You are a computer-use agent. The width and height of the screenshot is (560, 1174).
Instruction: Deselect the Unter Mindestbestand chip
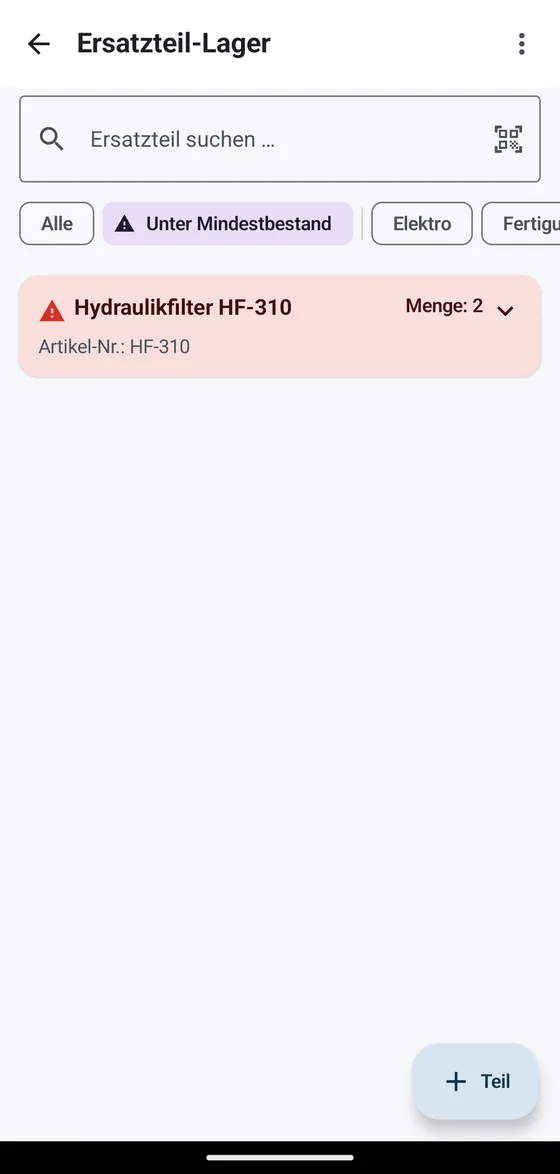click(x=228, y=223)
